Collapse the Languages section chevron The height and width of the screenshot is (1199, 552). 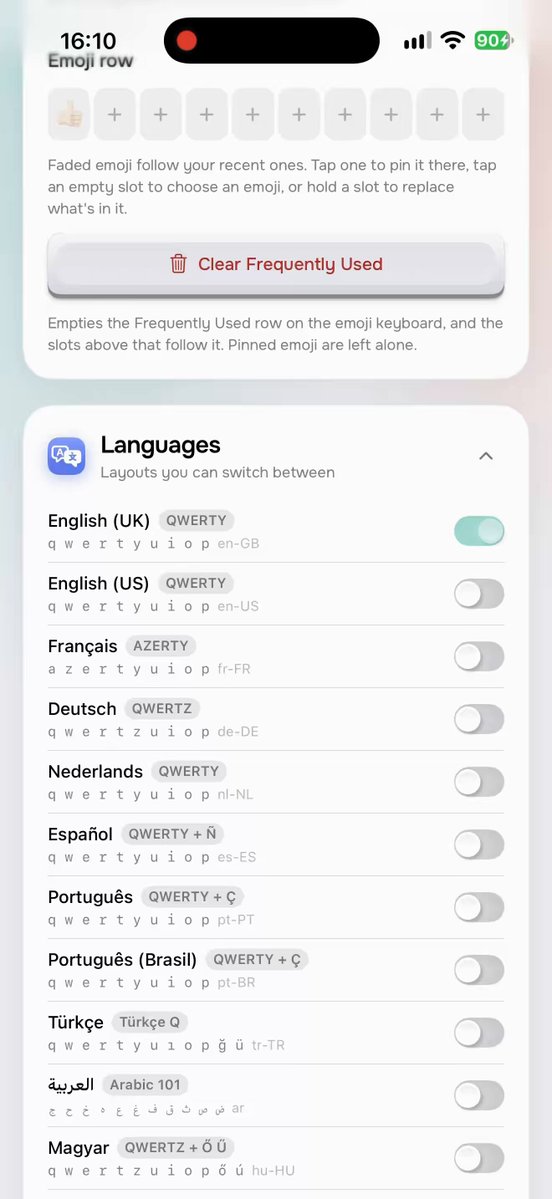[485, 456]
